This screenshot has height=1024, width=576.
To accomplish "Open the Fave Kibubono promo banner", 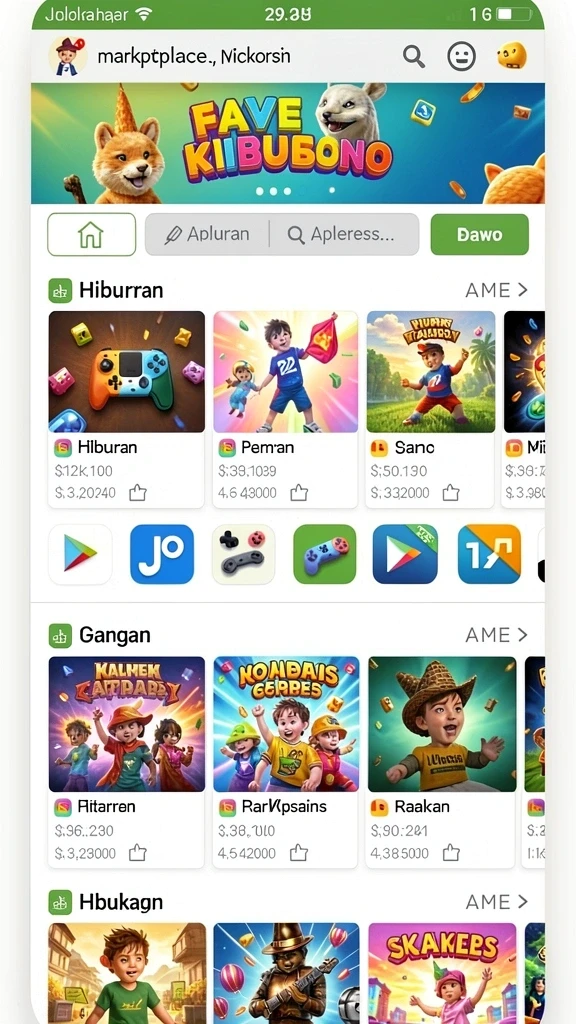I will (287, 143).
